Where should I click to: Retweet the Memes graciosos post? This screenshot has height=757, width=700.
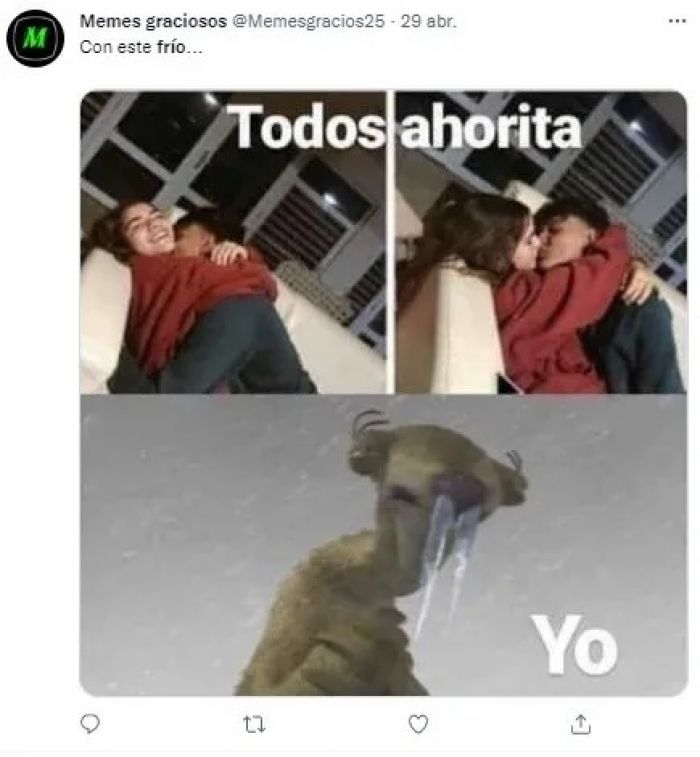(254, 724)
